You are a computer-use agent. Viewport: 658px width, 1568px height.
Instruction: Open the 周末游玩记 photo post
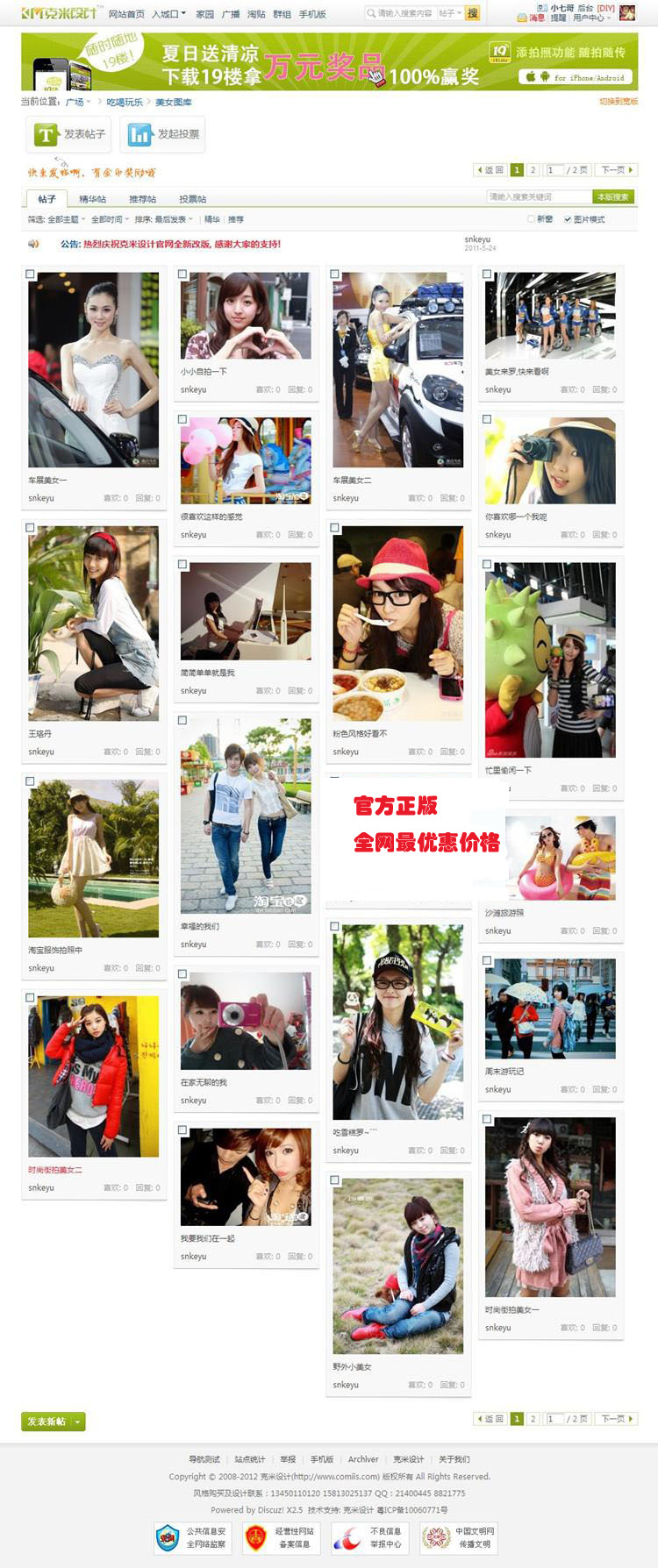click(x=549, y=1009)
